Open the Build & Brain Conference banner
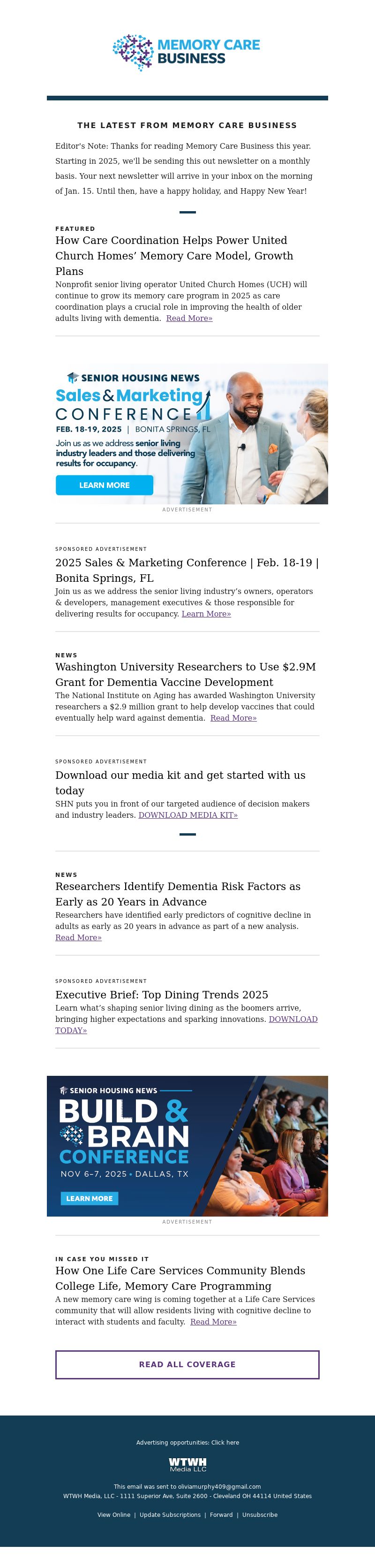This screenshot has width=375, height=1568. pos(187,1146)
